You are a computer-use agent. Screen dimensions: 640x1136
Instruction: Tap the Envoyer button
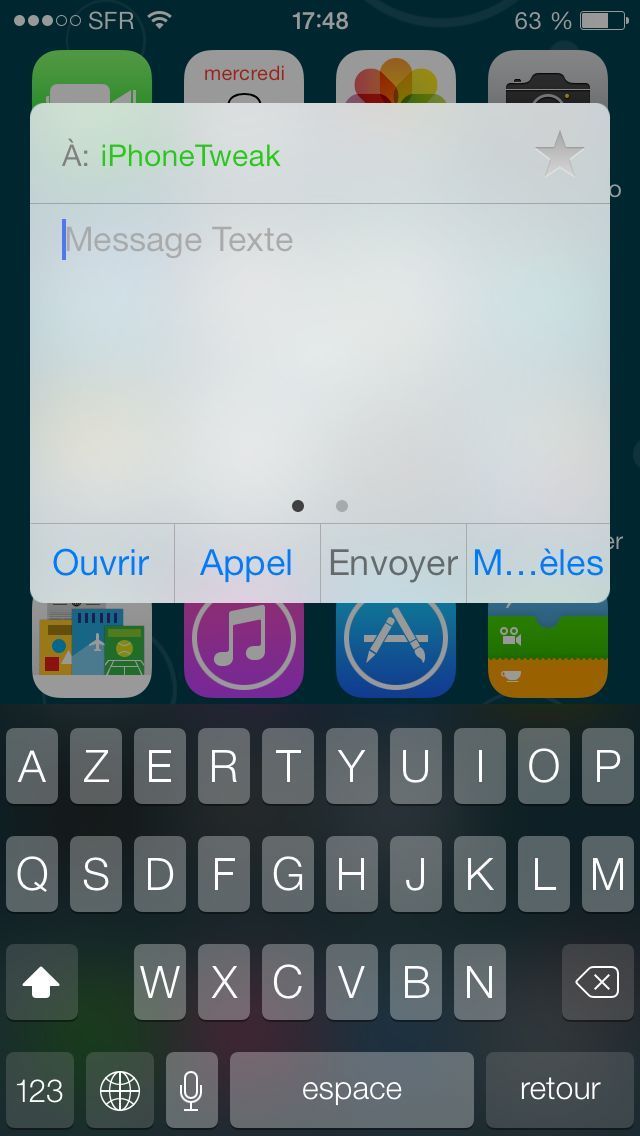(x=393, y=563)
